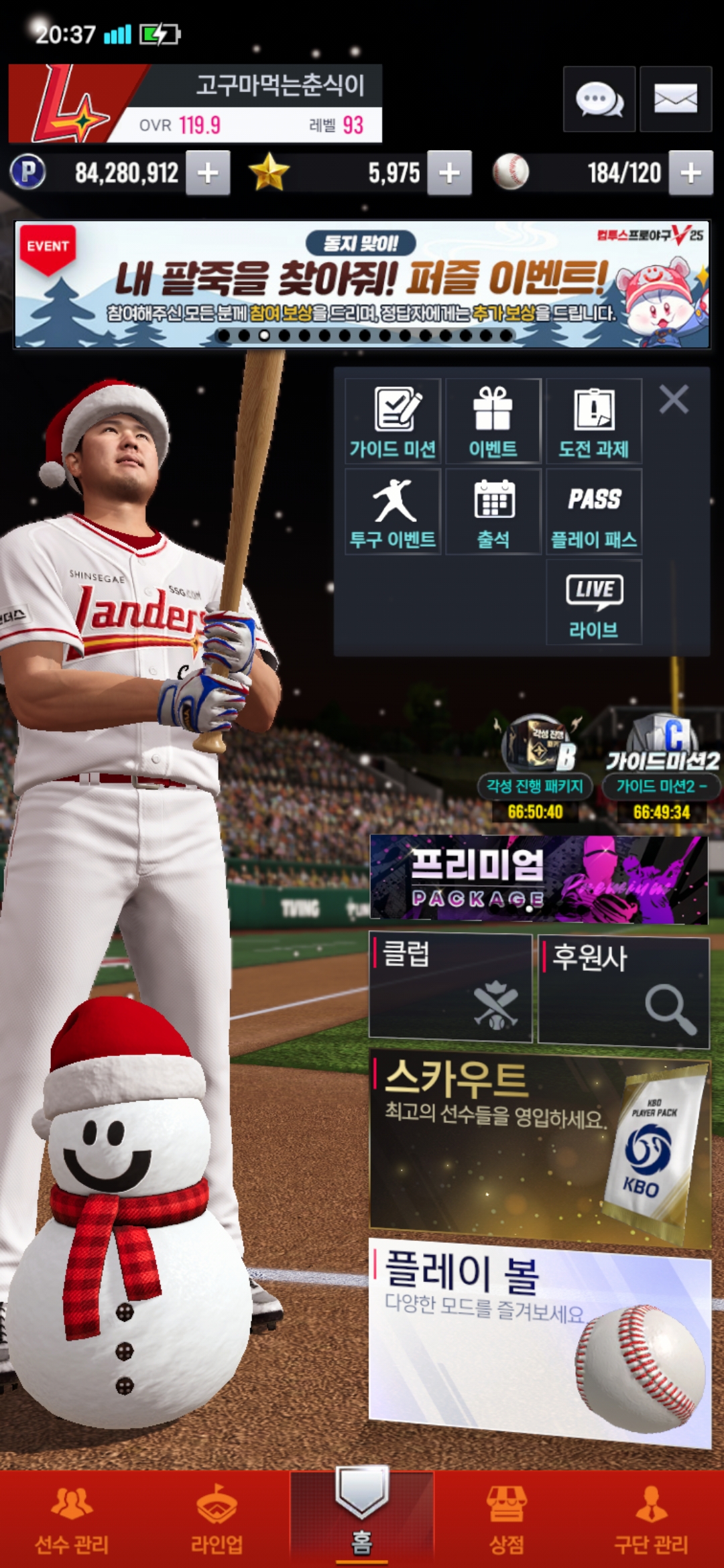This screenshot has height=1568, width=724.
Task: Open 투구 이벤트 pitching event
Action: point(393,511)
